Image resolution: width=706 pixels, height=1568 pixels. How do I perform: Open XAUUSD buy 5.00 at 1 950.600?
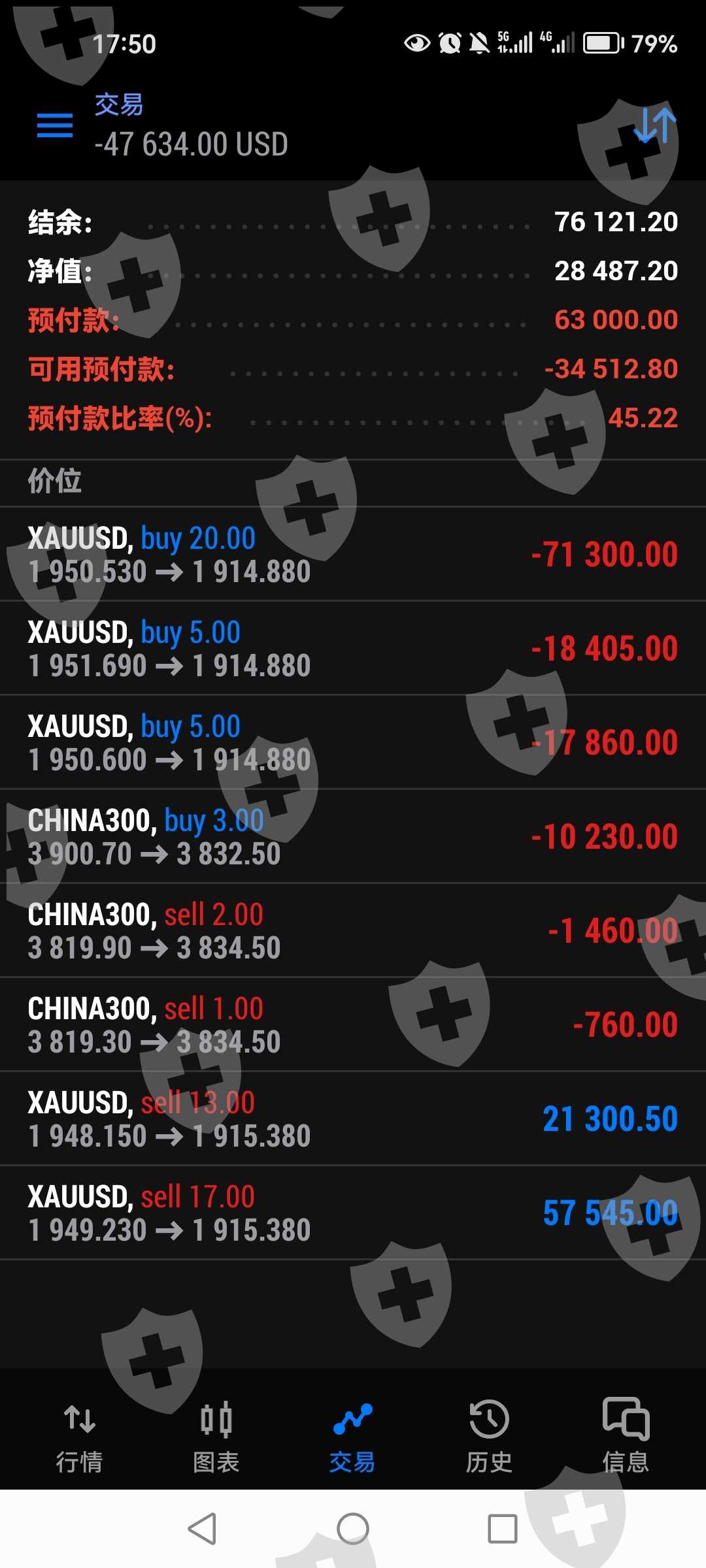(x=353, y=742)
